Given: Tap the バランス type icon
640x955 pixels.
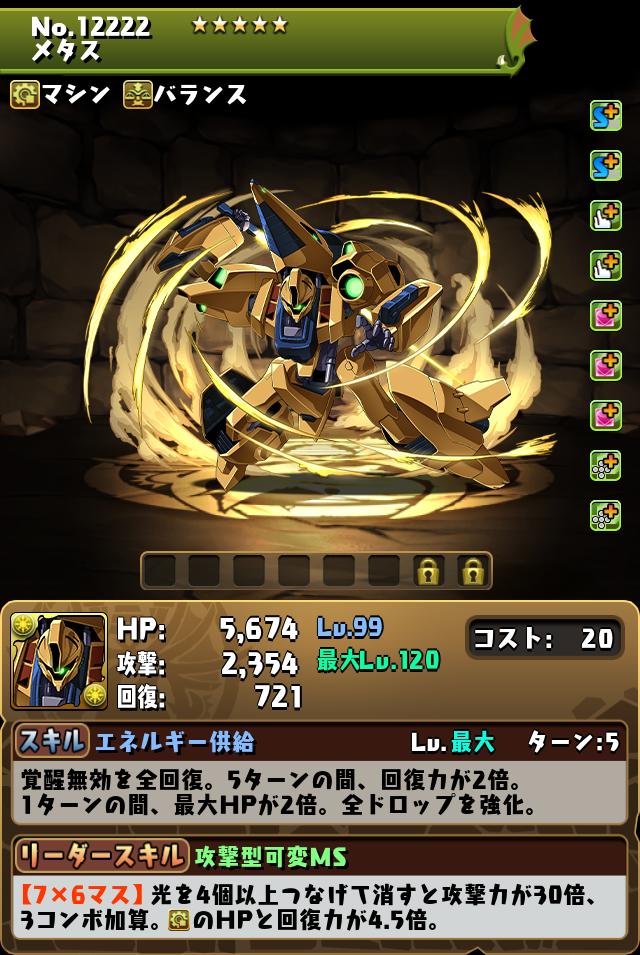Looking at the screenshot, I should 138,95.
